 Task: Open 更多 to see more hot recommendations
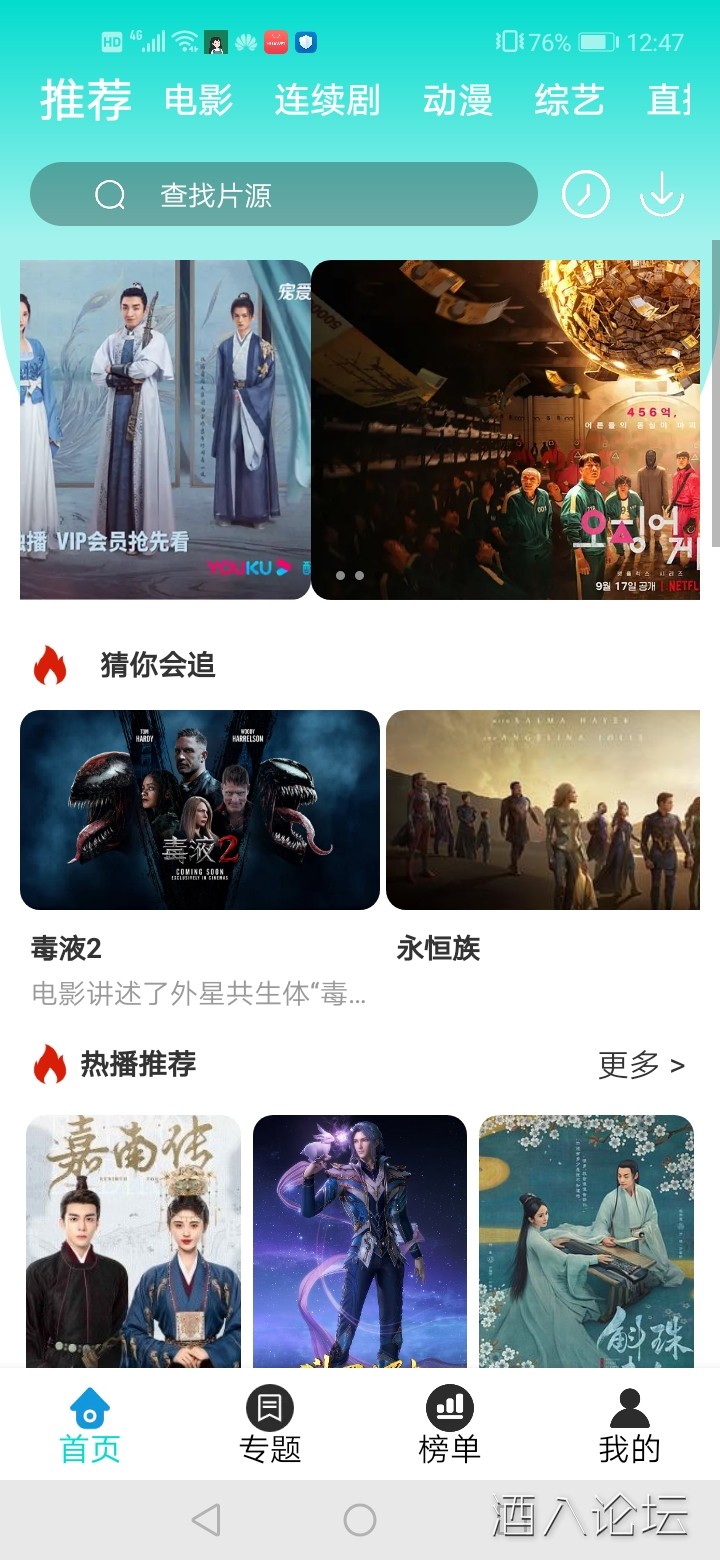[640, 1066]
